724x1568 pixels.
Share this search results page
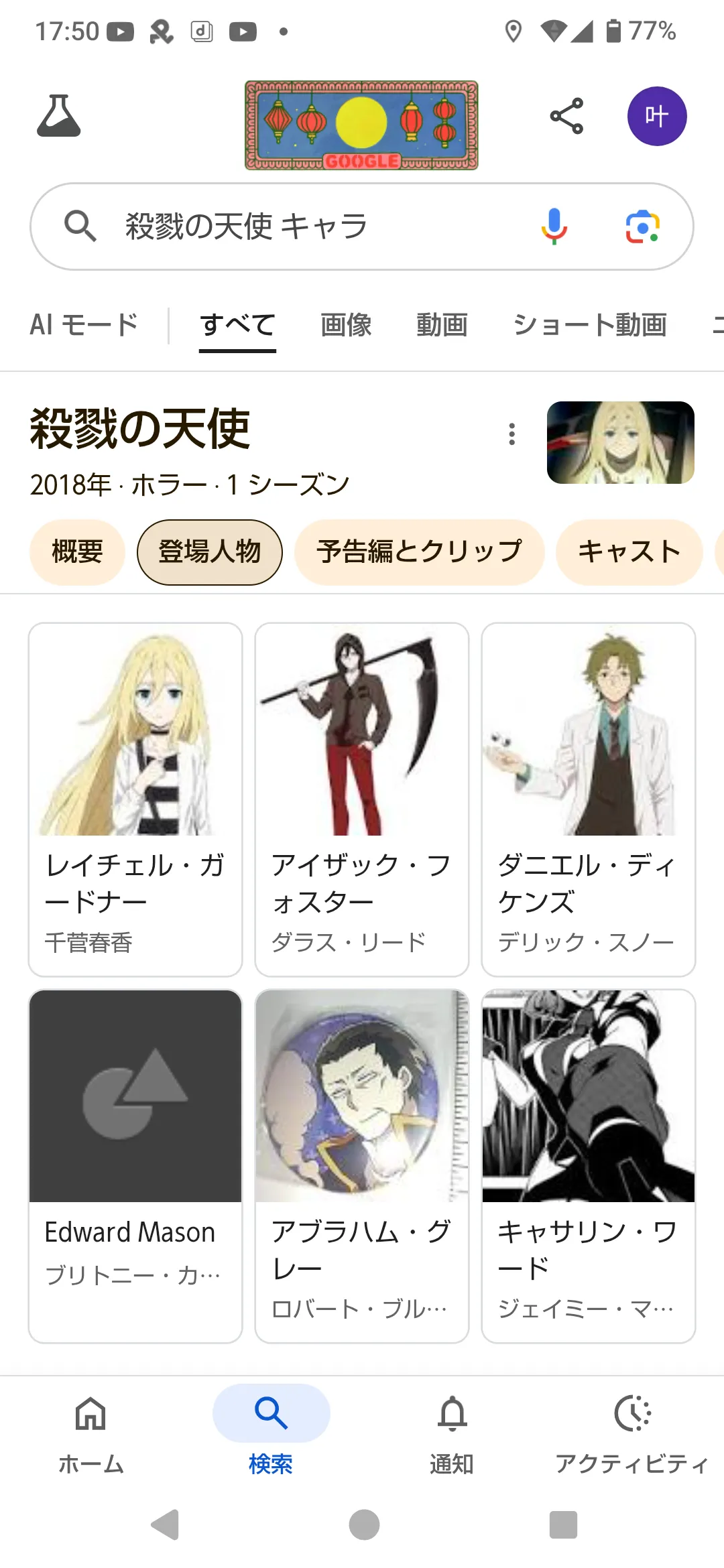point(566,116)
